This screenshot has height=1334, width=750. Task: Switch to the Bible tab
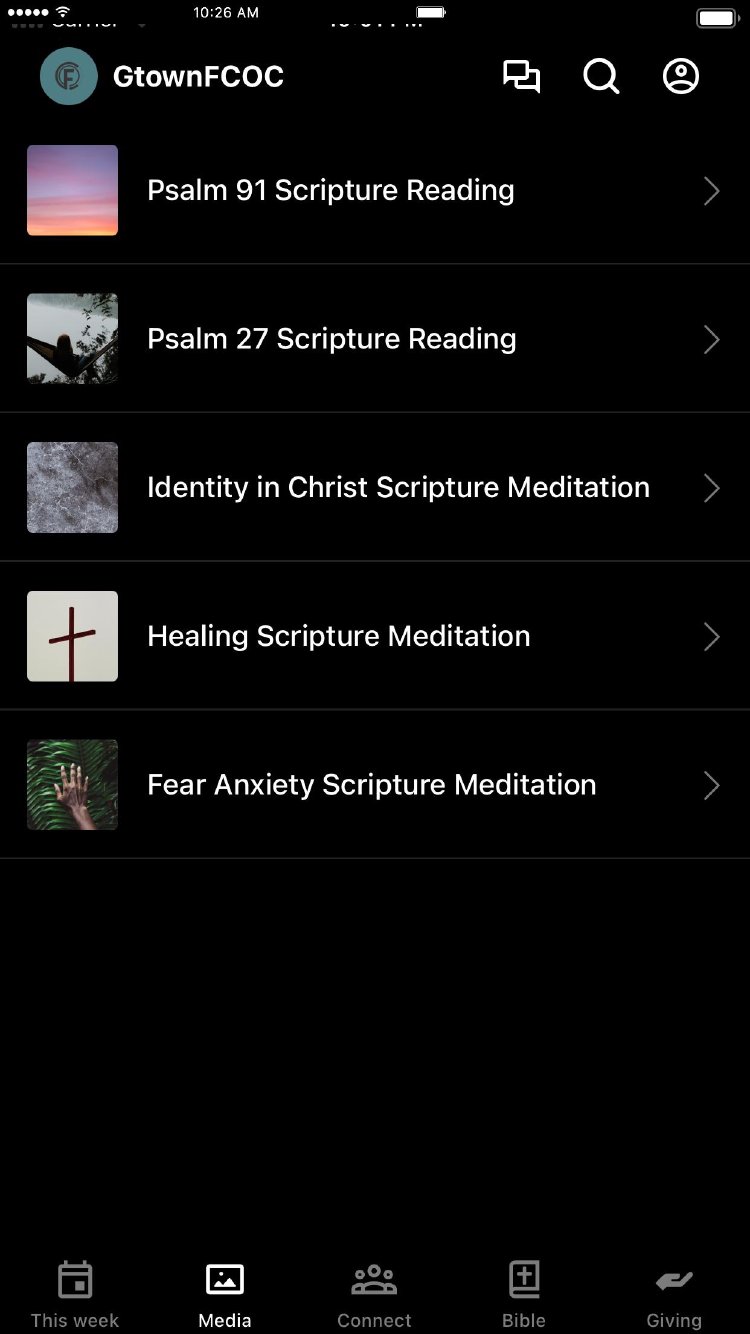[524, 1294]
